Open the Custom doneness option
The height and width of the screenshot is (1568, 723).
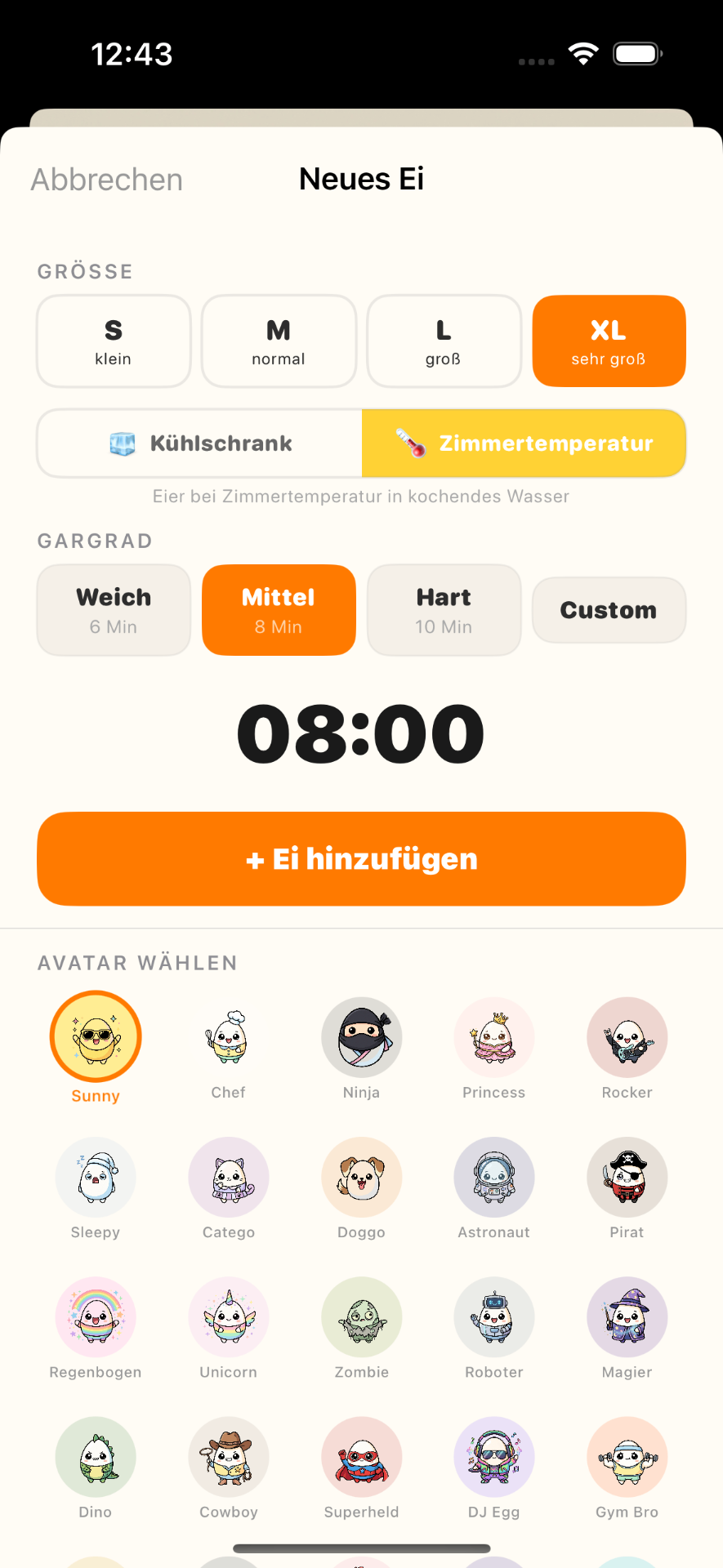click(609, 609)
